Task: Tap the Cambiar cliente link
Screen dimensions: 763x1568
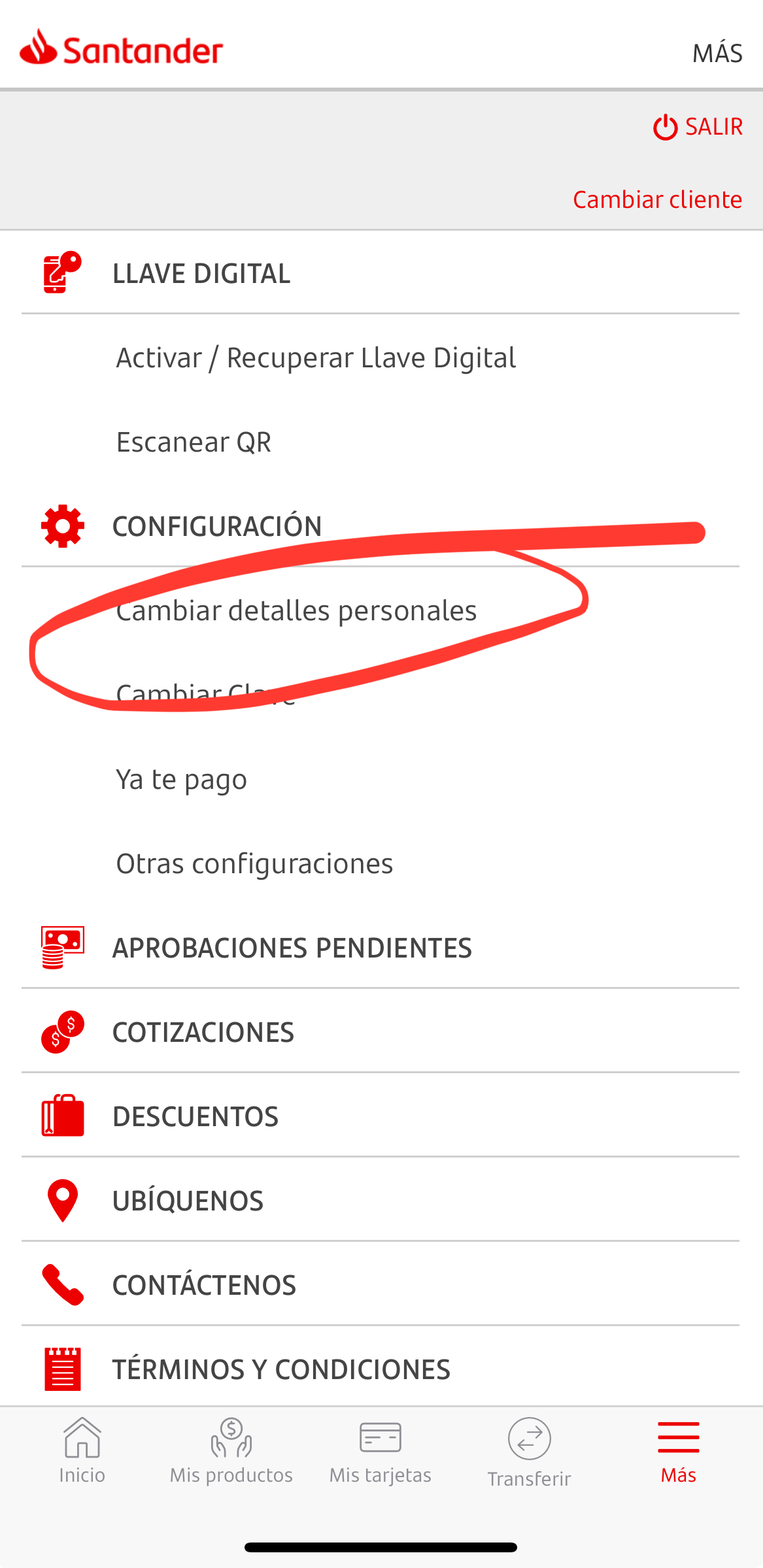Action: [657, 199]
